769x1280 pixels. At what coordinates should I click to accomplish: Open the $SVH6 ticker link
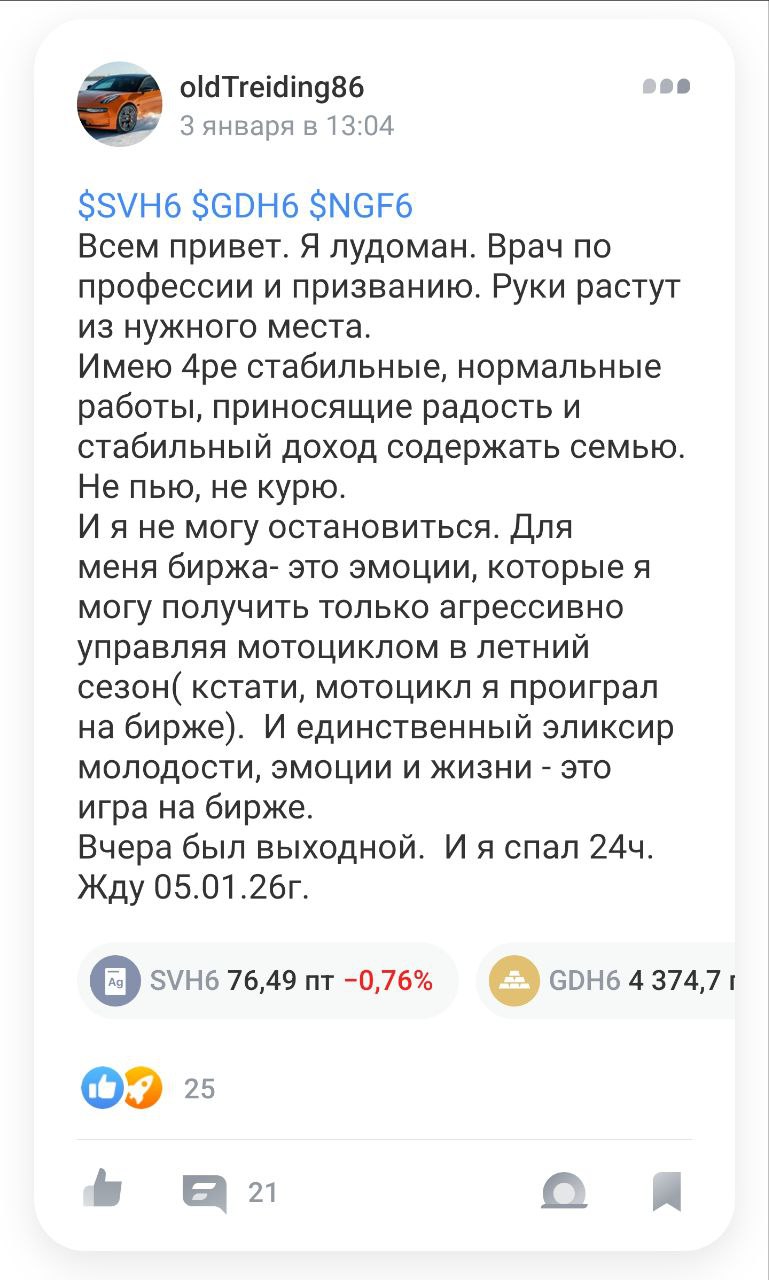128,206
